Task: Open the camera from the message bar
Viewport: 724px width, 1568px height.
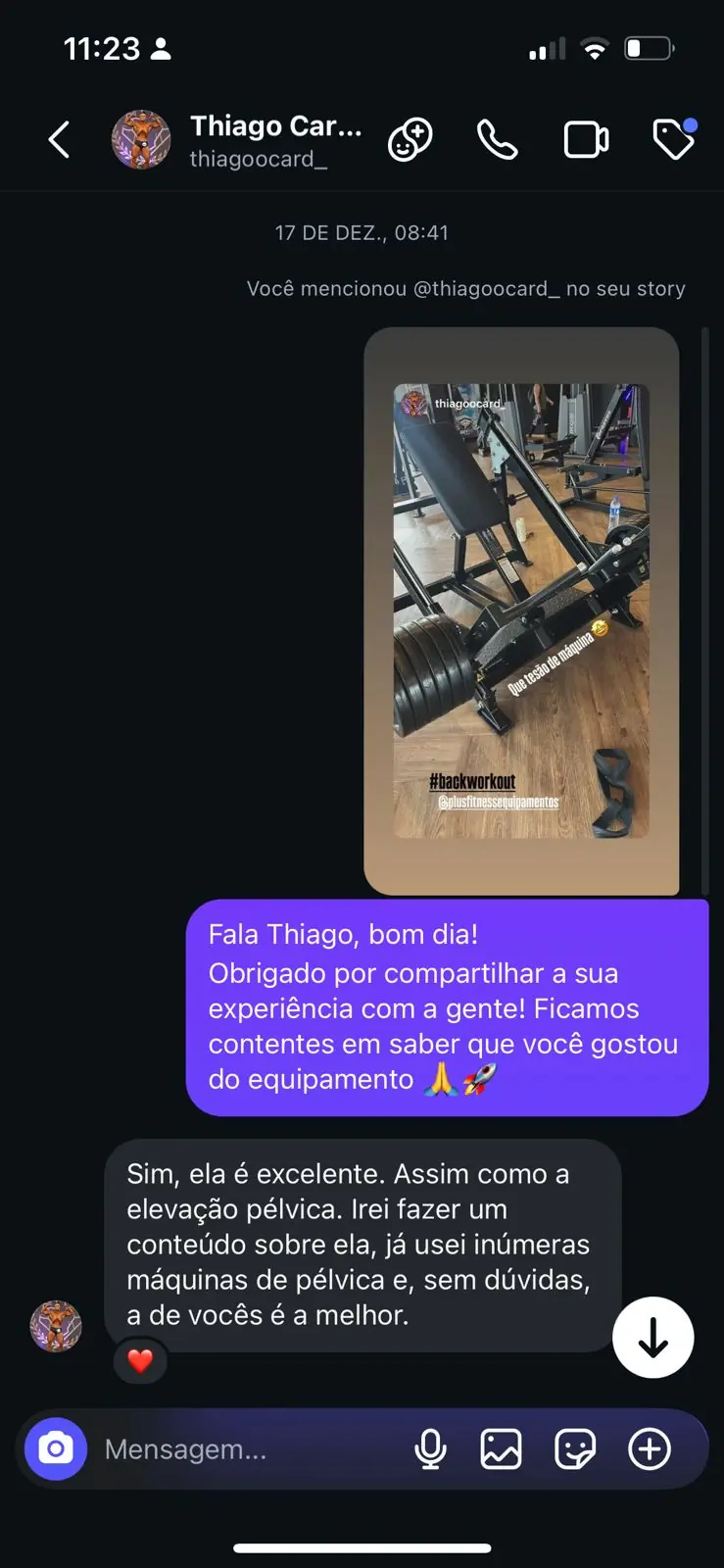Action: coord(56,1448)
